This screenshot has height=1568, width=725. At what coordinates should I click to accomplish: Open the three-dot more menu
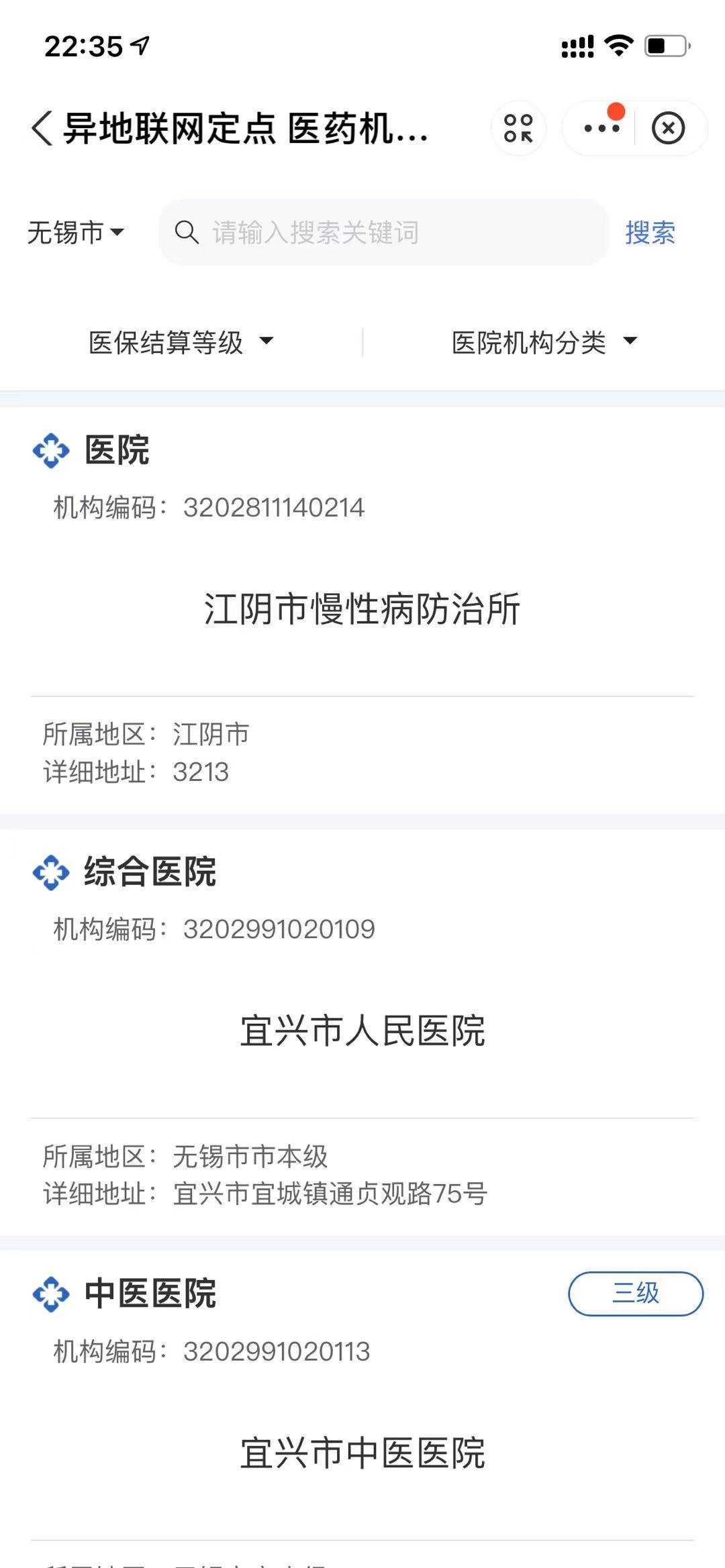[x=601, y=128]
